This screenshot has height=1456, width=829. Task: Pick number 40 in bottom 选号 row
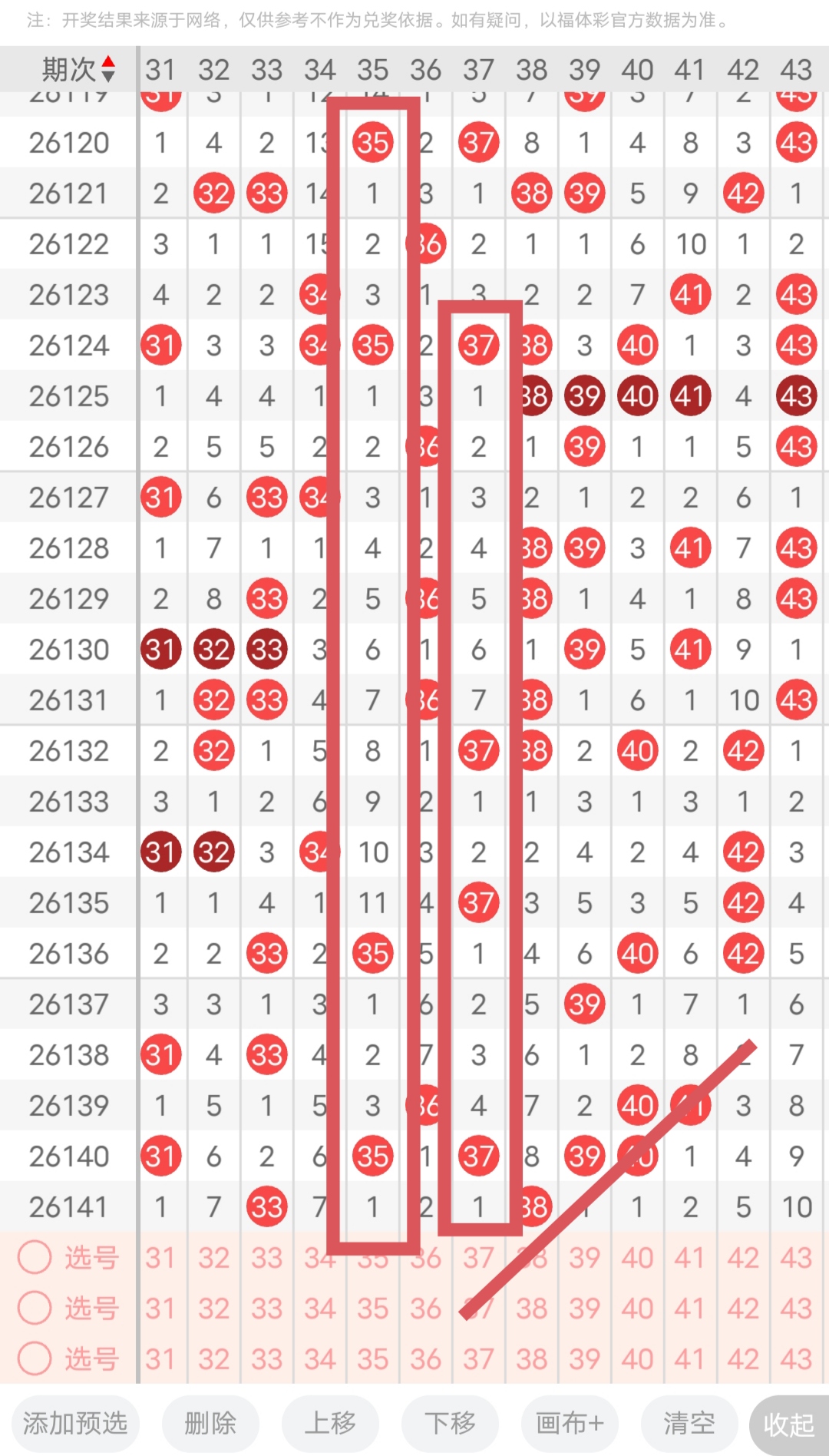coord(637,1359)
